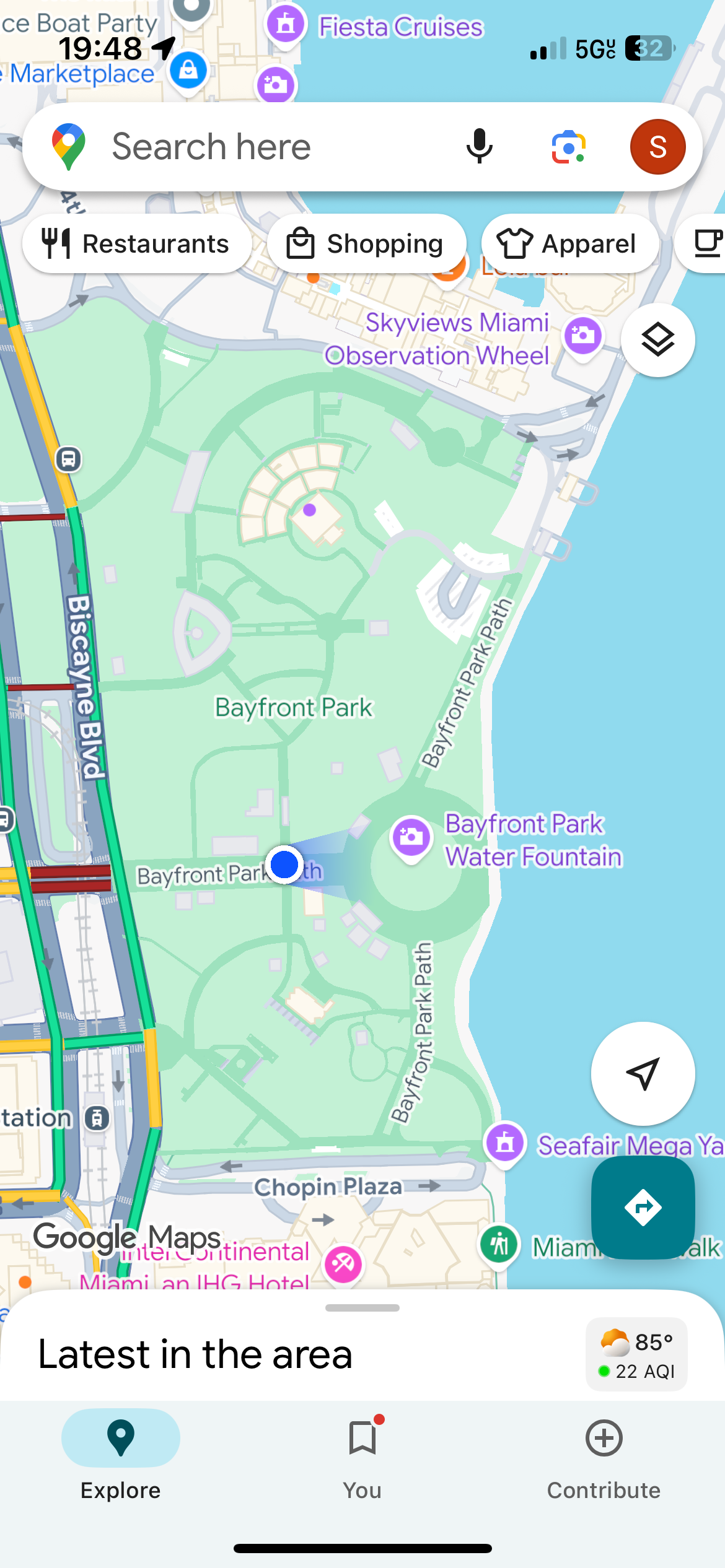The image size is (725, 1568).
Task: Start voice search with the microphone
Action: pos(479,147)
